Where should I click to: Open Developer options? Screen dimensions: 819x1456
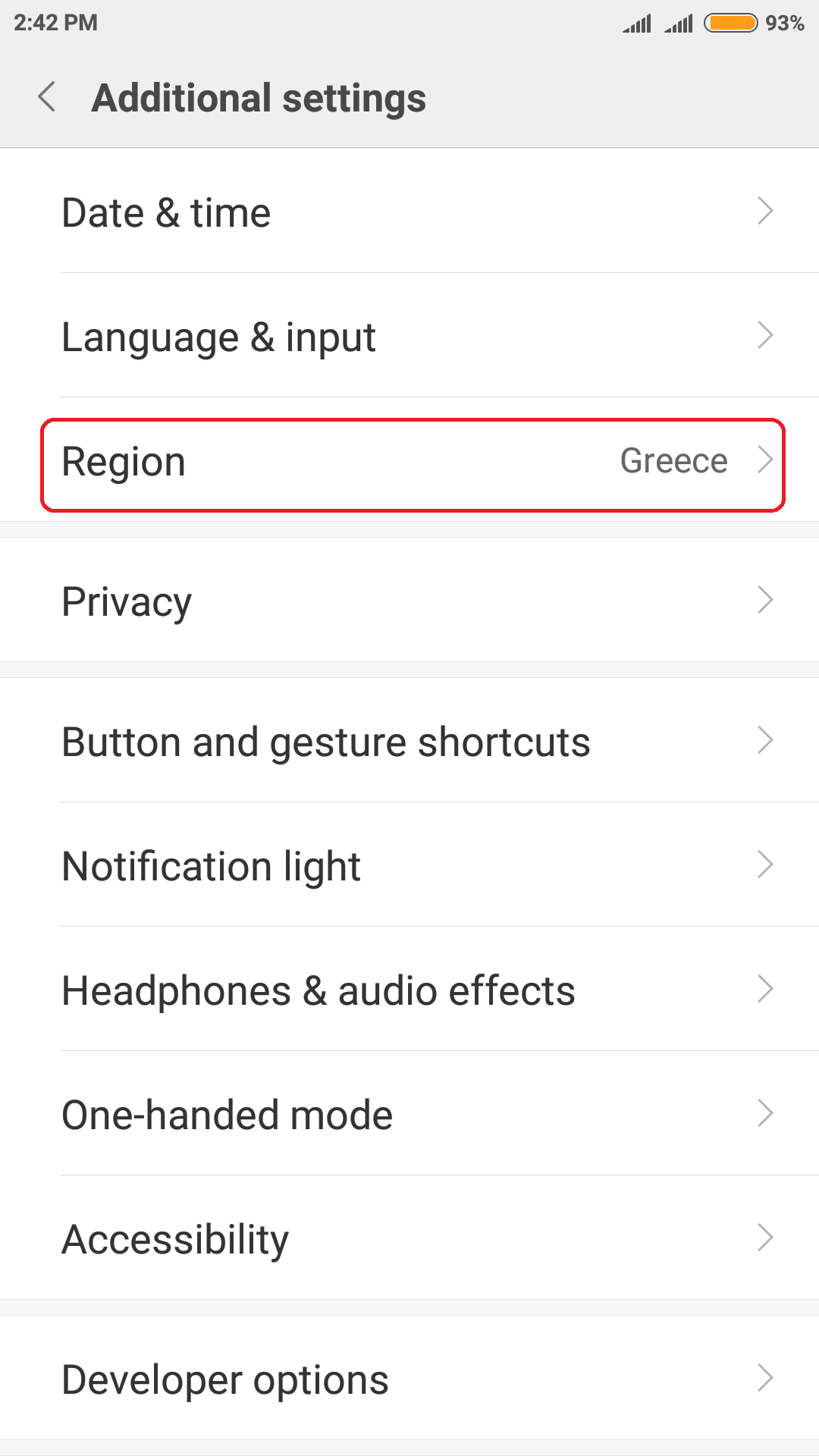click(409, 1379)
